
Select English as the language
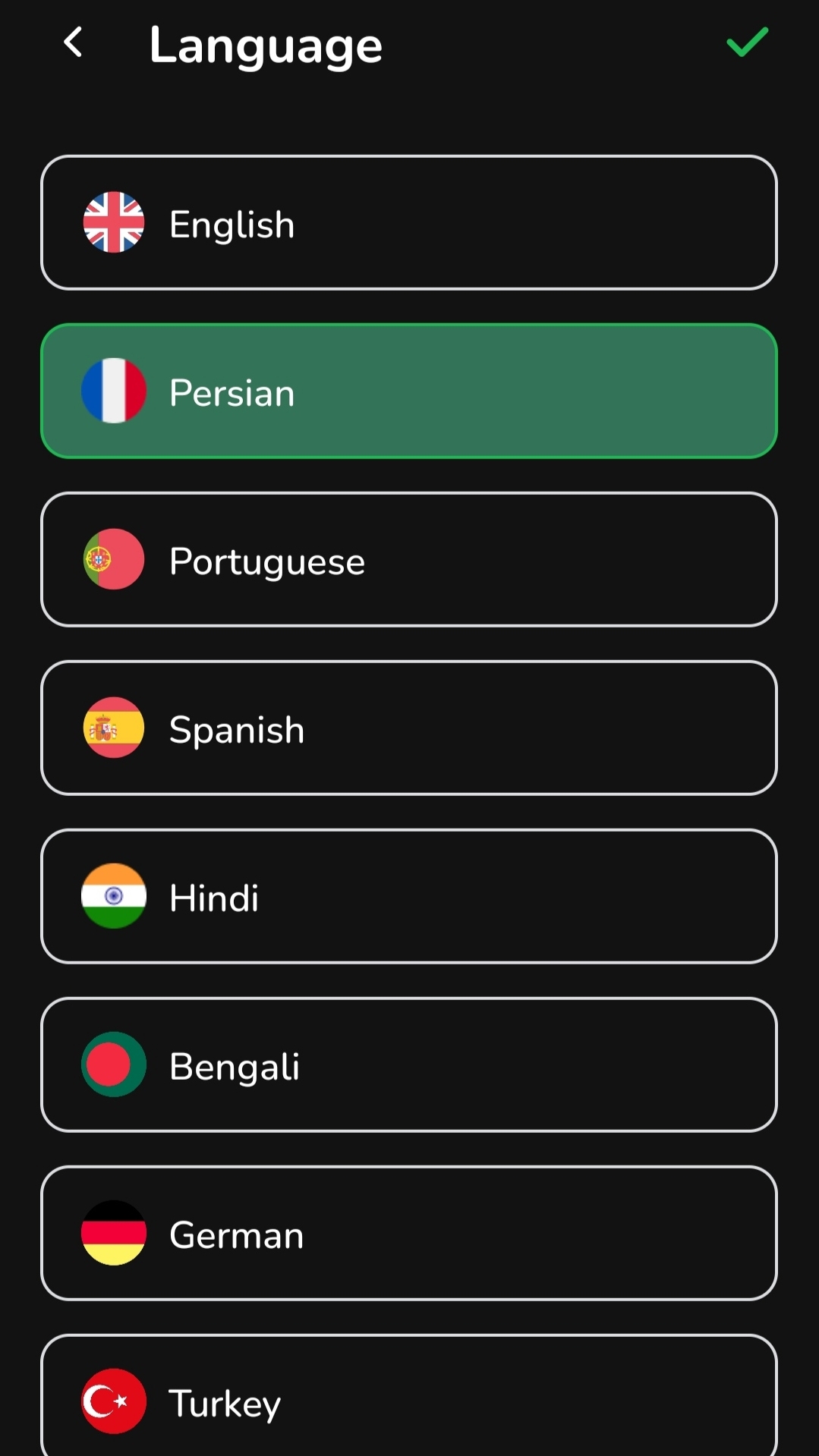[x=408, y=223]
